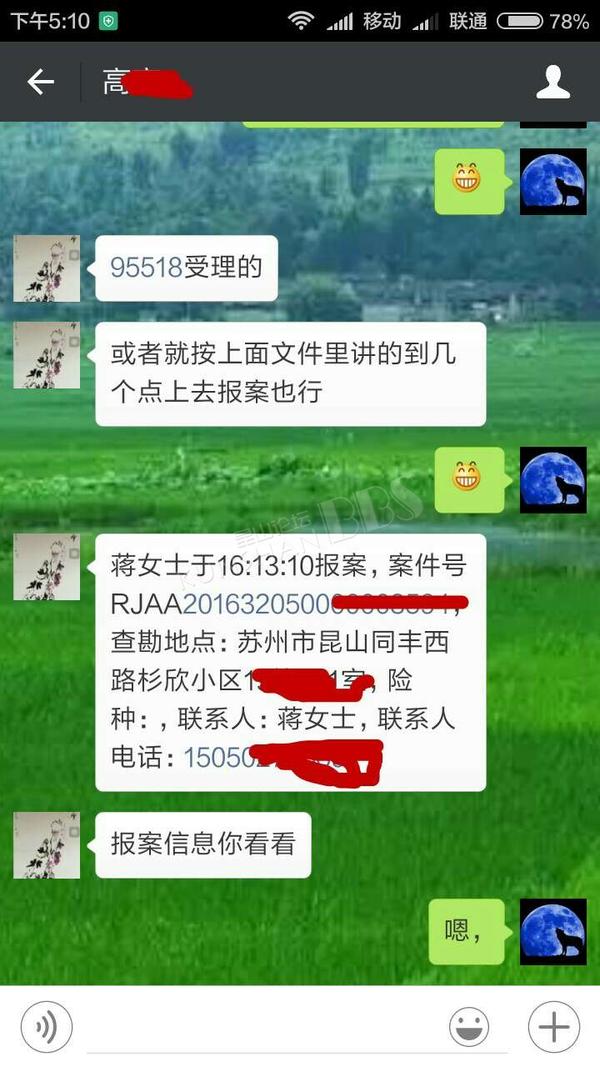The width and height of the screenshot is (600, 1067).
Task: Tap the contact phone number starting 15050
Action: pyautogui.click(x=282, y=757)
